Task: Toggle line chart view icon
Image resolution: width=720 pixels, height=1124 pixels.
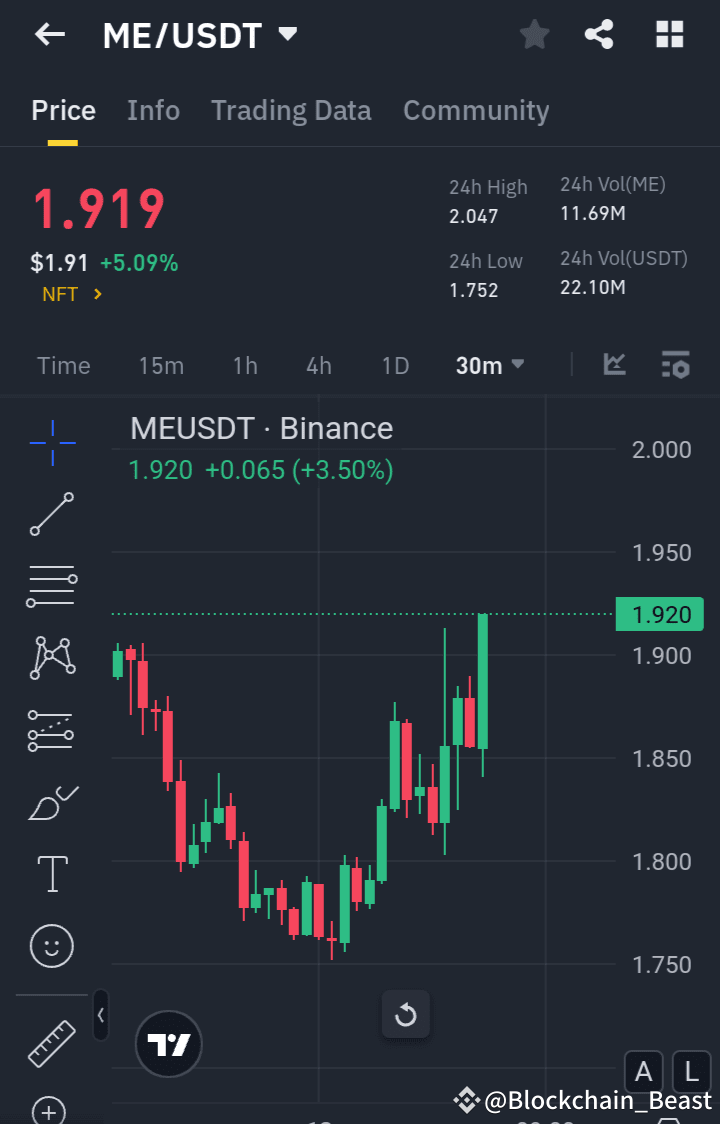Action: pyautogui.click(x=614, y=365)
